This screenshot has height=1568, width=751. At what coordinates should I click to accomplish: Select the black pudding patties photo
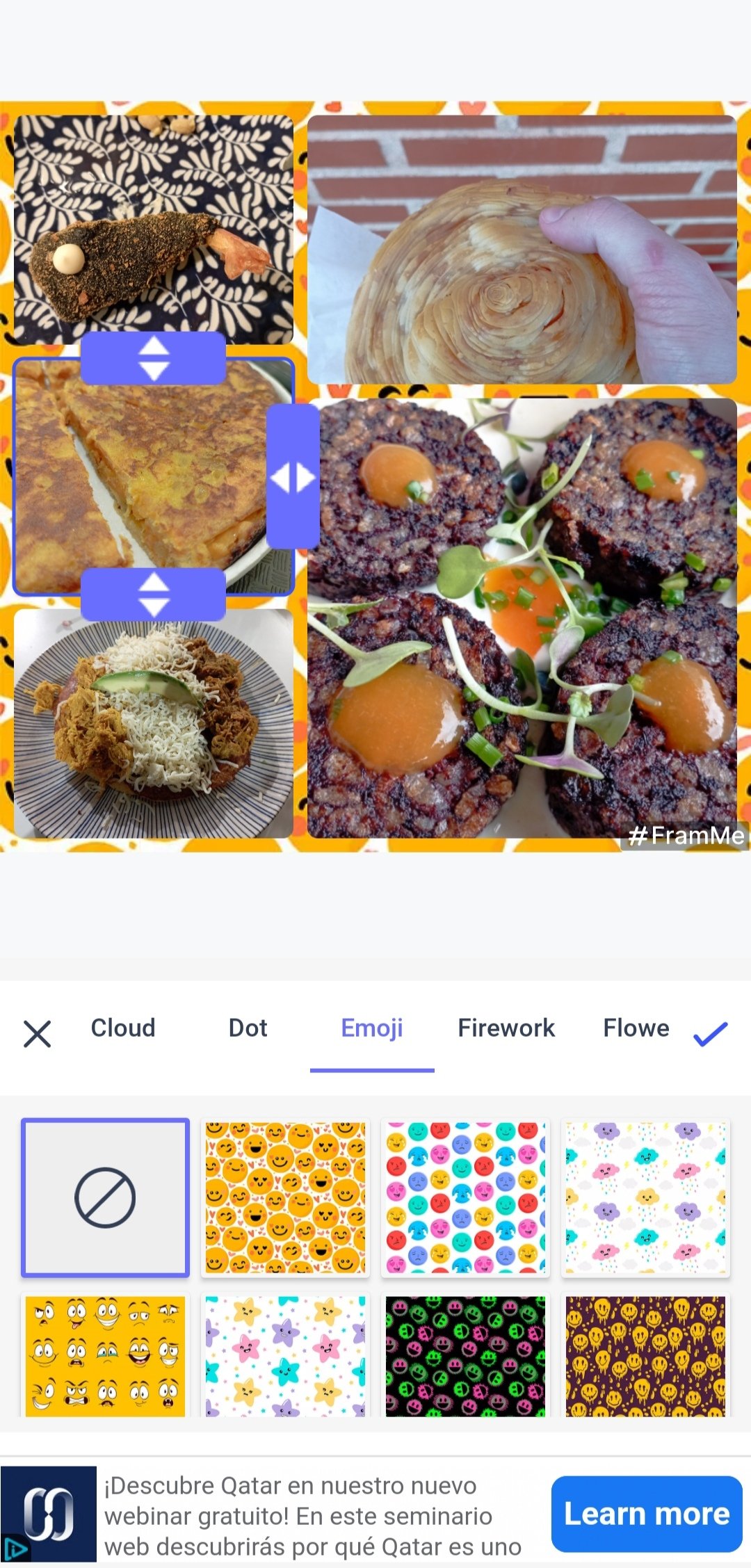pyautogui.click(x=522, y=617)
